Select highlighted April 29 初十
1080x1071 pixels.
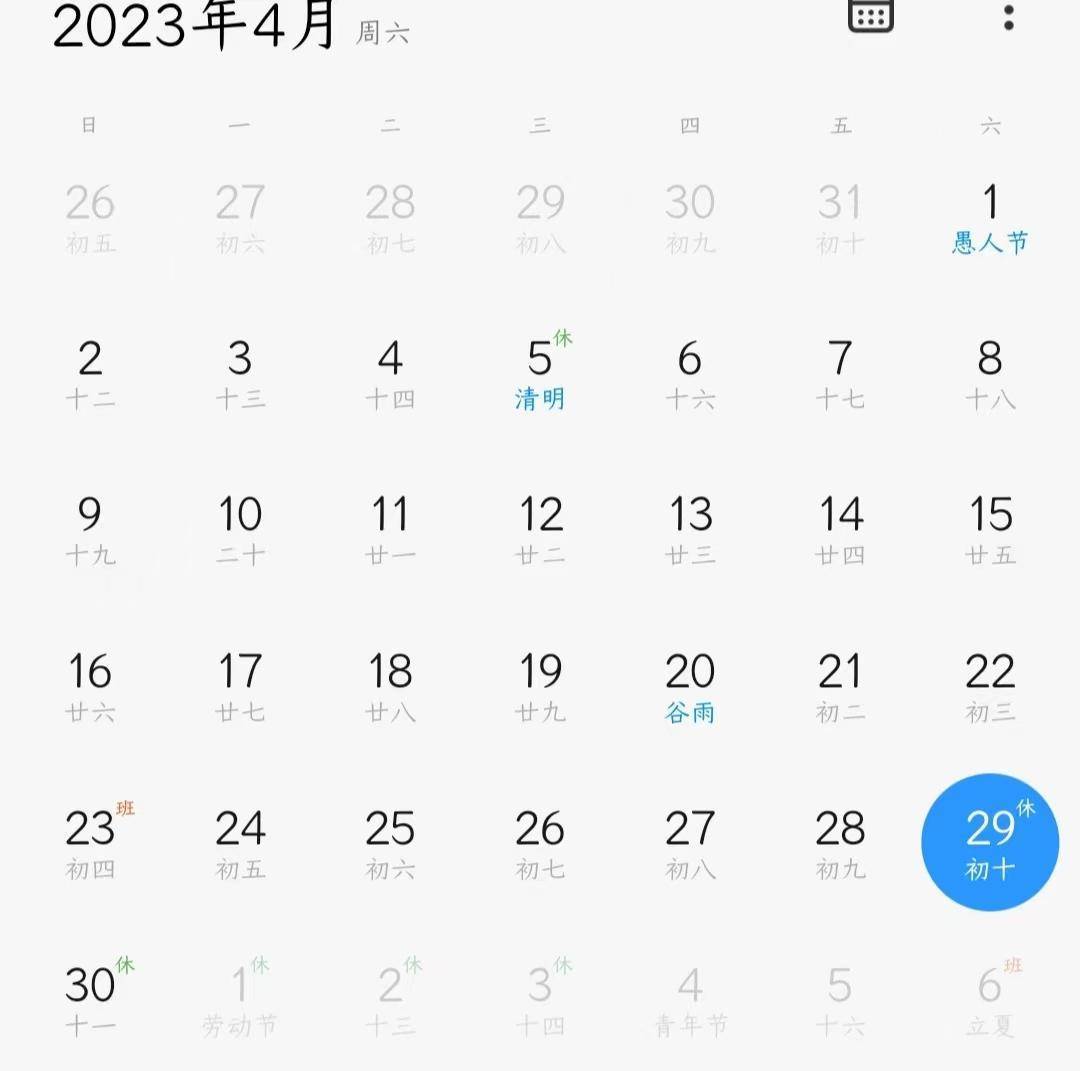point(990,842)
